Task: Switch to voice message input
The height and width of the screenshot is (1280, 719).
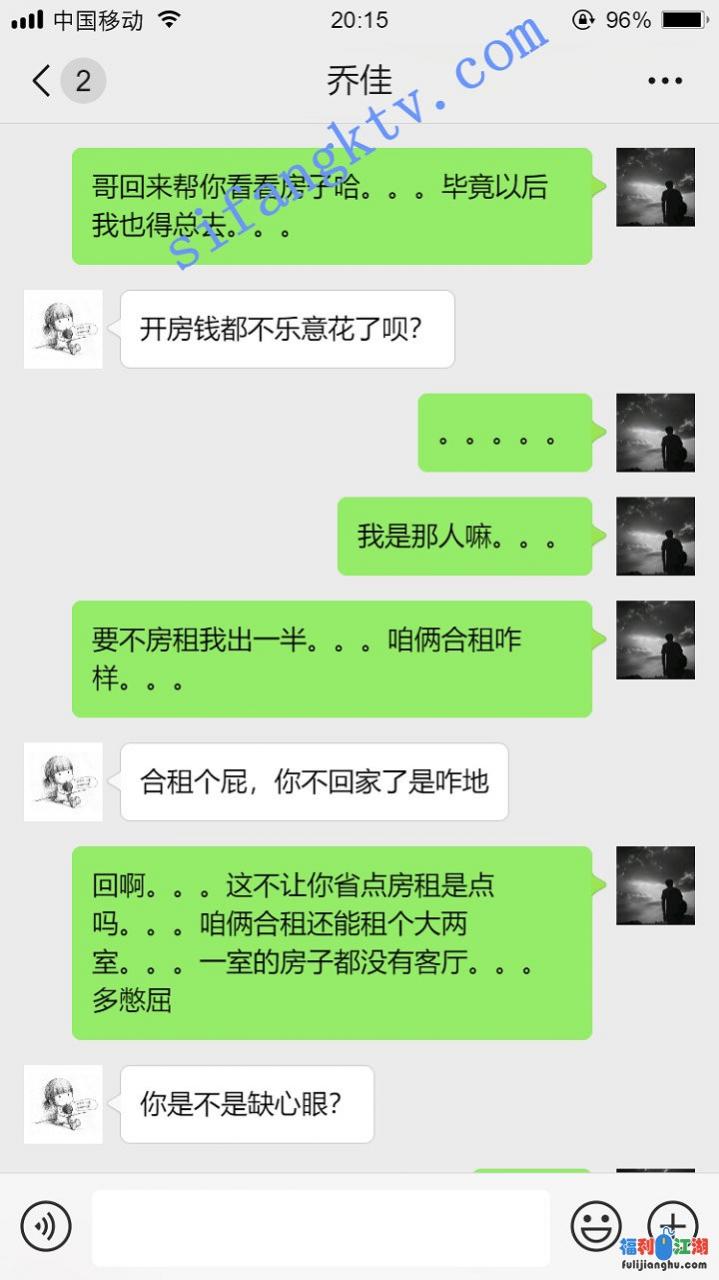Action: coord(46,1225)
